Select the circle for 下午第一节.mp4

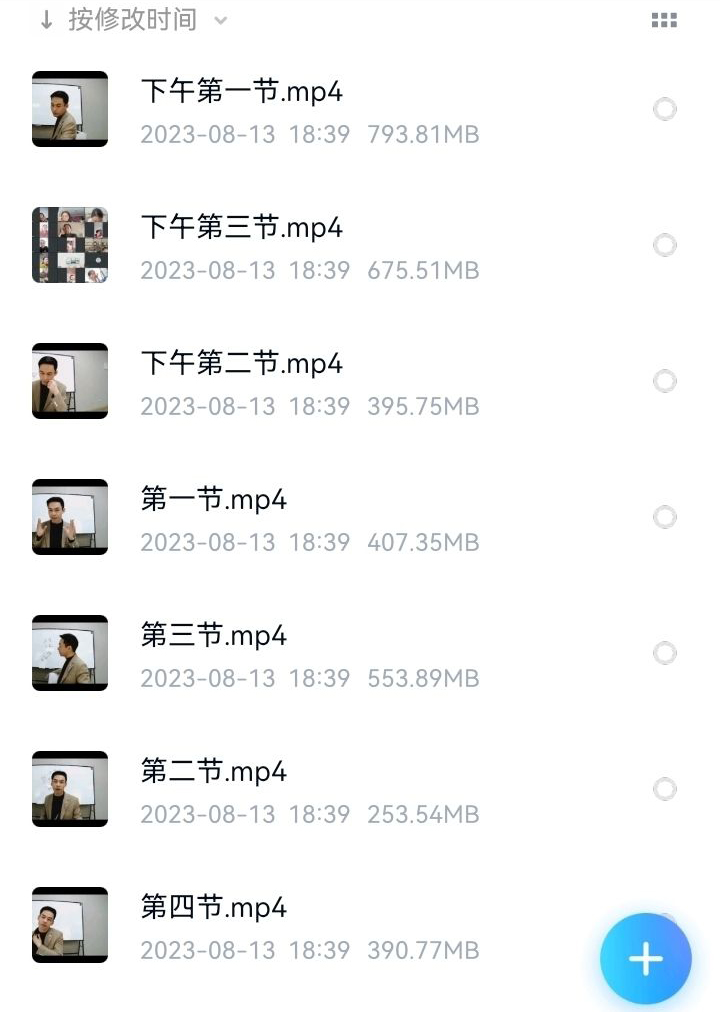tap(664, 109)
